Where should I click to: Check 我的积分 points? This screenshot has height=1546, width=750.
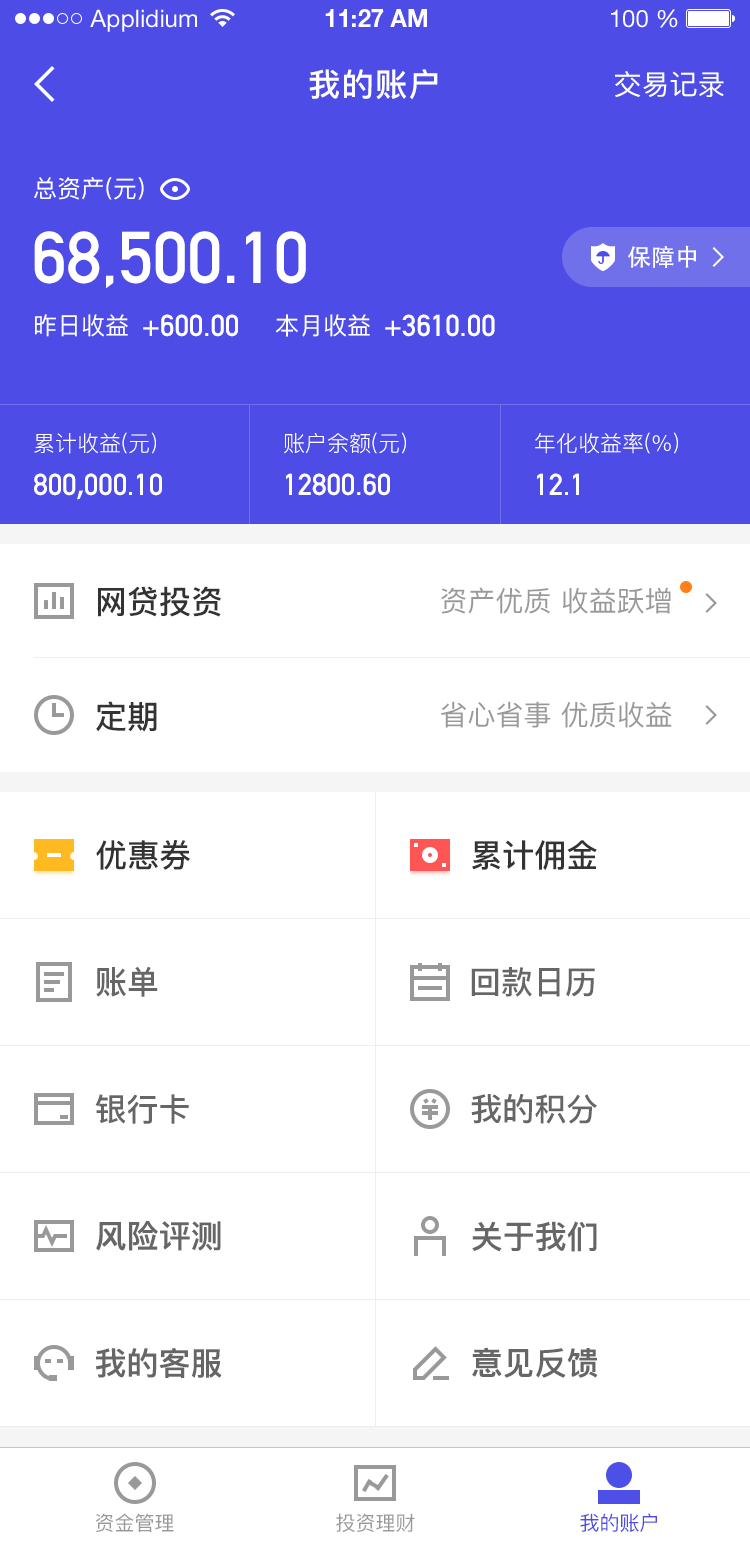[x=563, y=1109]
